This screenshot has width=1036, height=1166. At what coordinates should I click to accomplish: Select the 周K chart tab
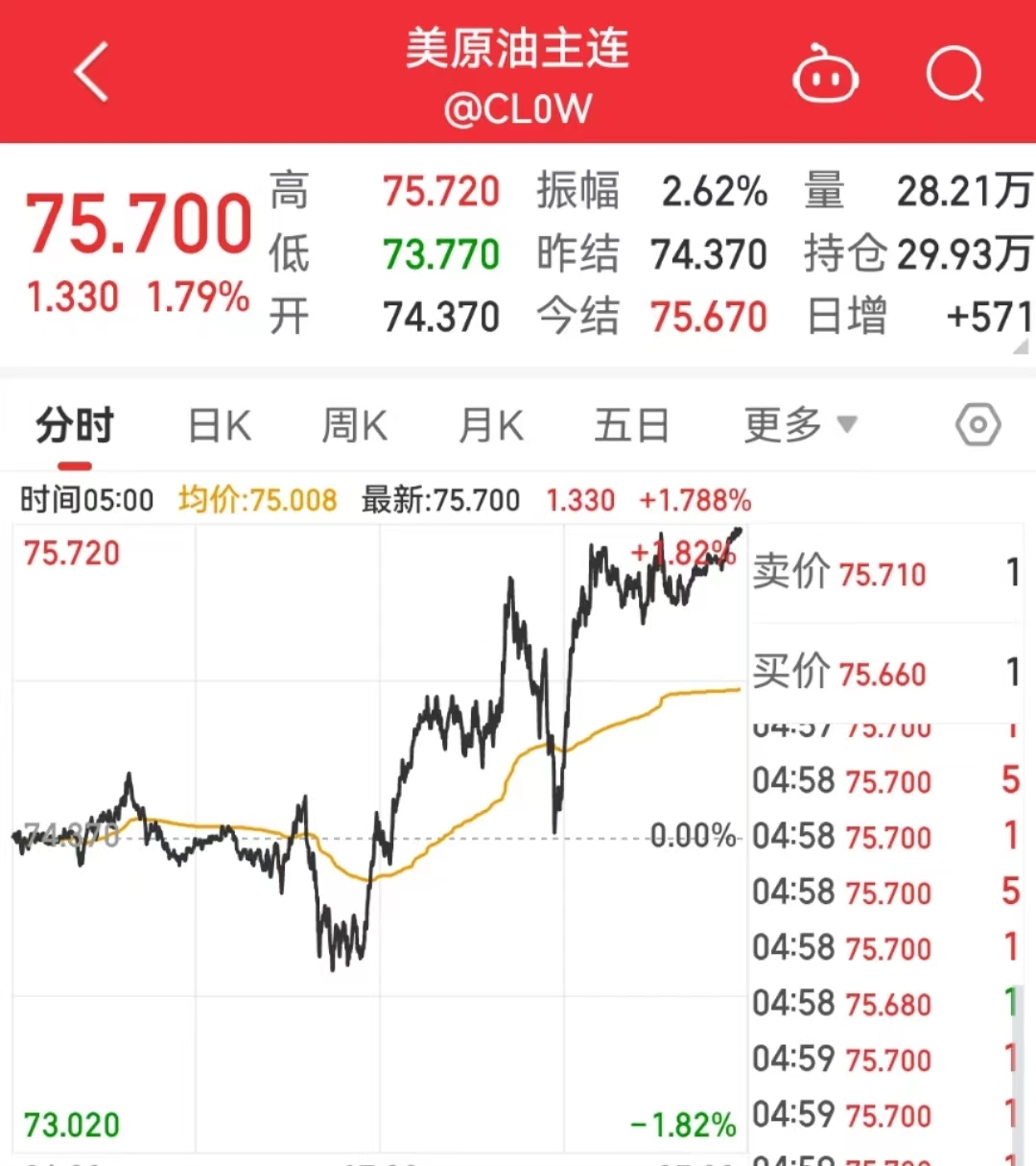354,425
